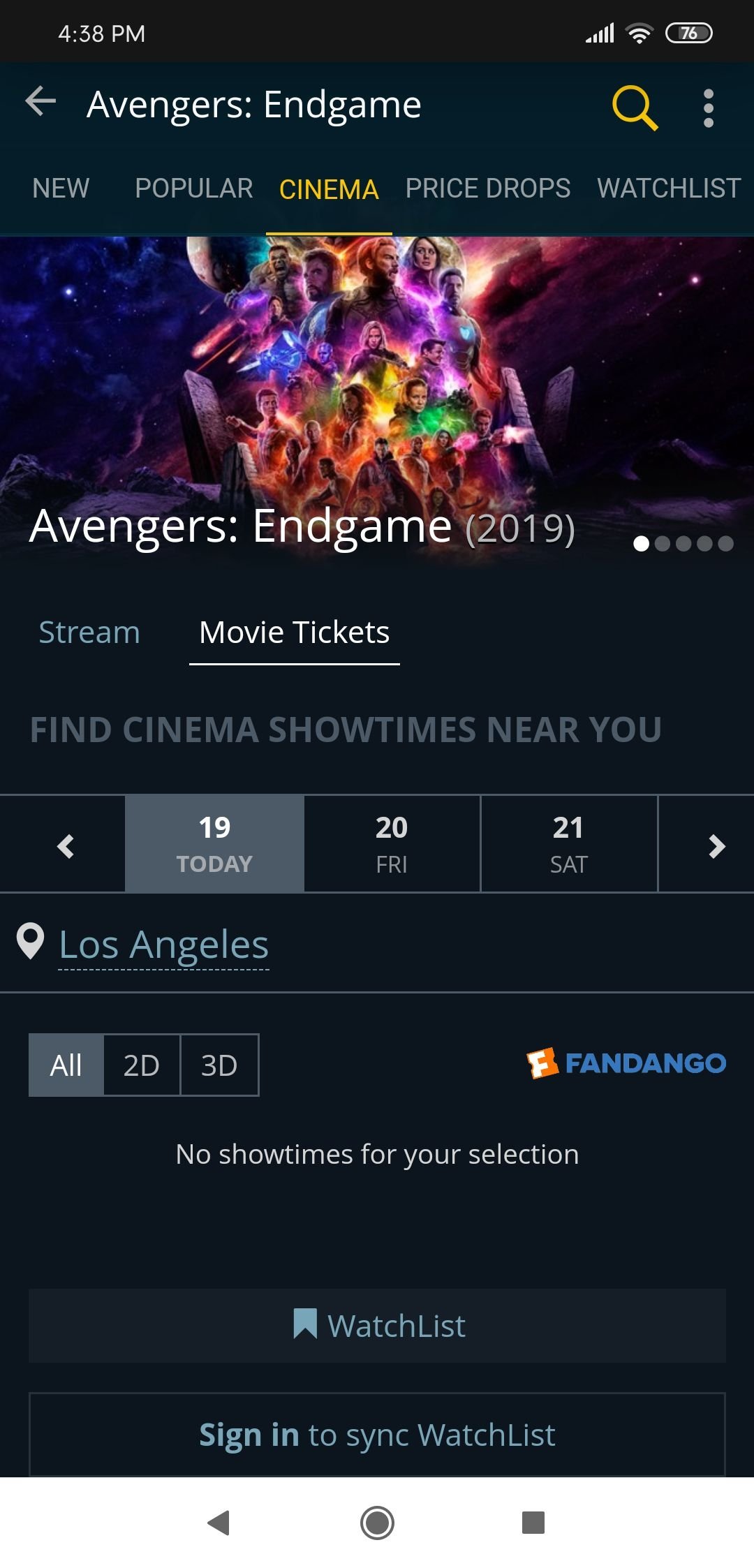Change the Los Angeles location
The height and width of the screenshot is (1568, 754).
pos(163,945)
